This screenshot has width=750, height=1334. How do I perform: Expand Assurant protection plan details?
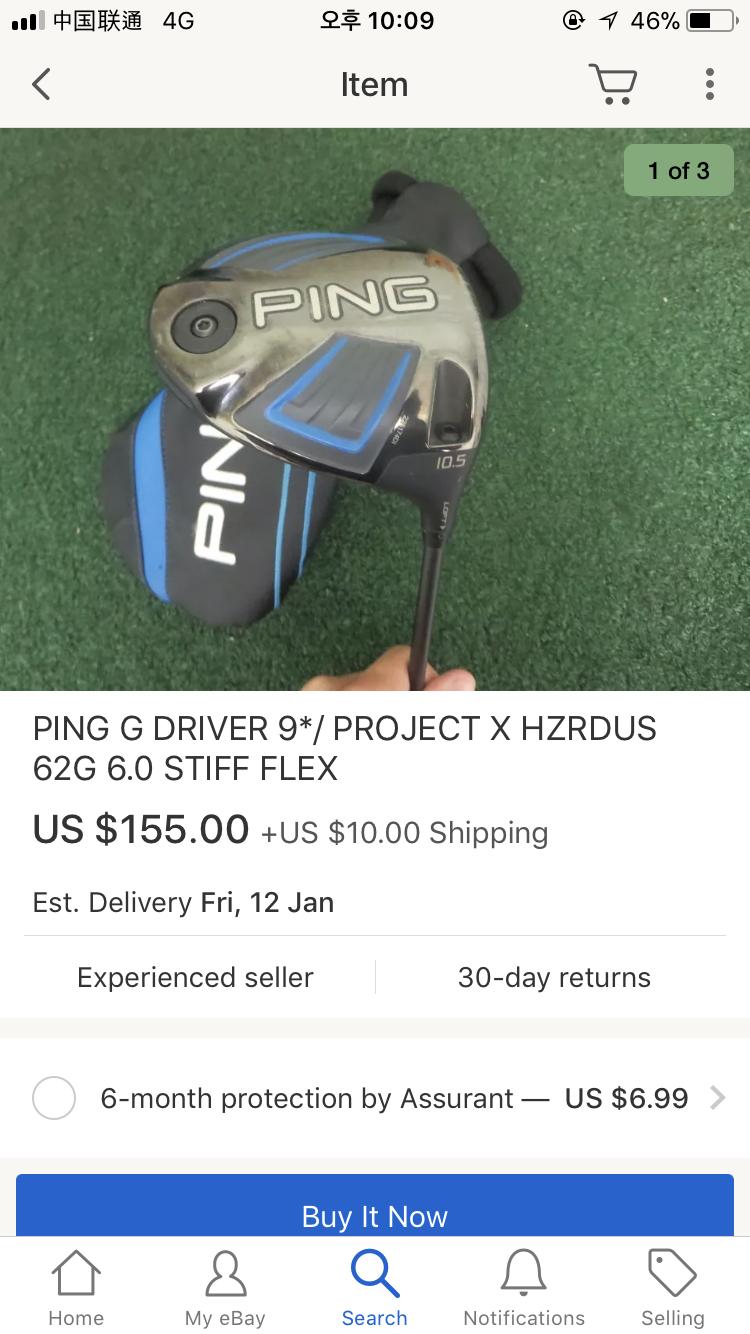716,1098
